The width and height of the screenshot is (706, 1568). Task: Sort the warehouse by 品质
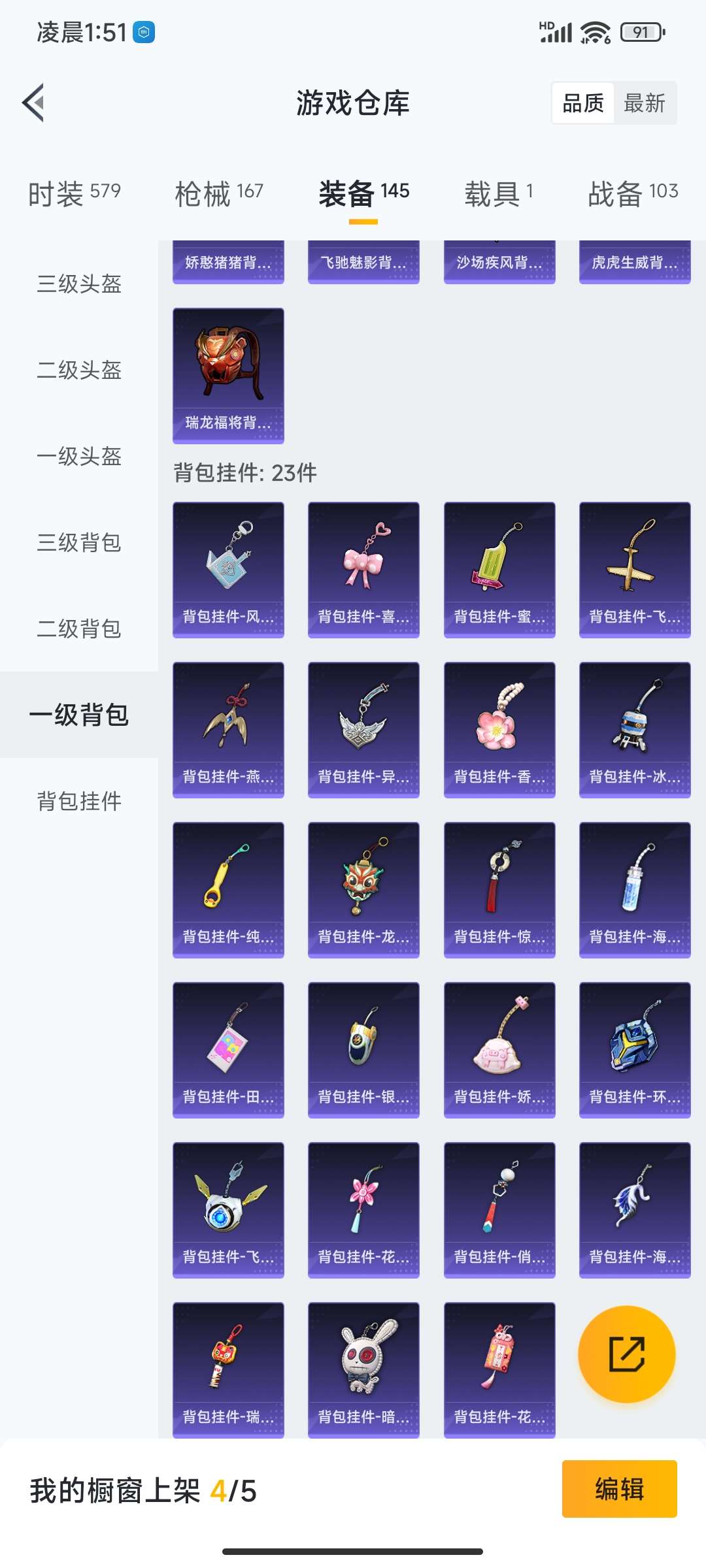[x=583, y=103]
